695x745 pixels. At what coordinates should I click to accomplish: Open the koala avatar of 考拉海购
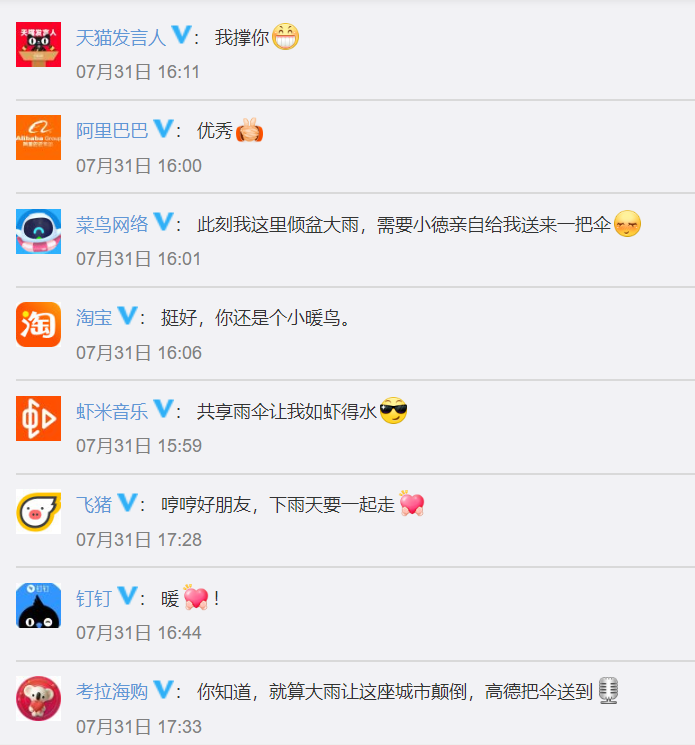point(39,698)
